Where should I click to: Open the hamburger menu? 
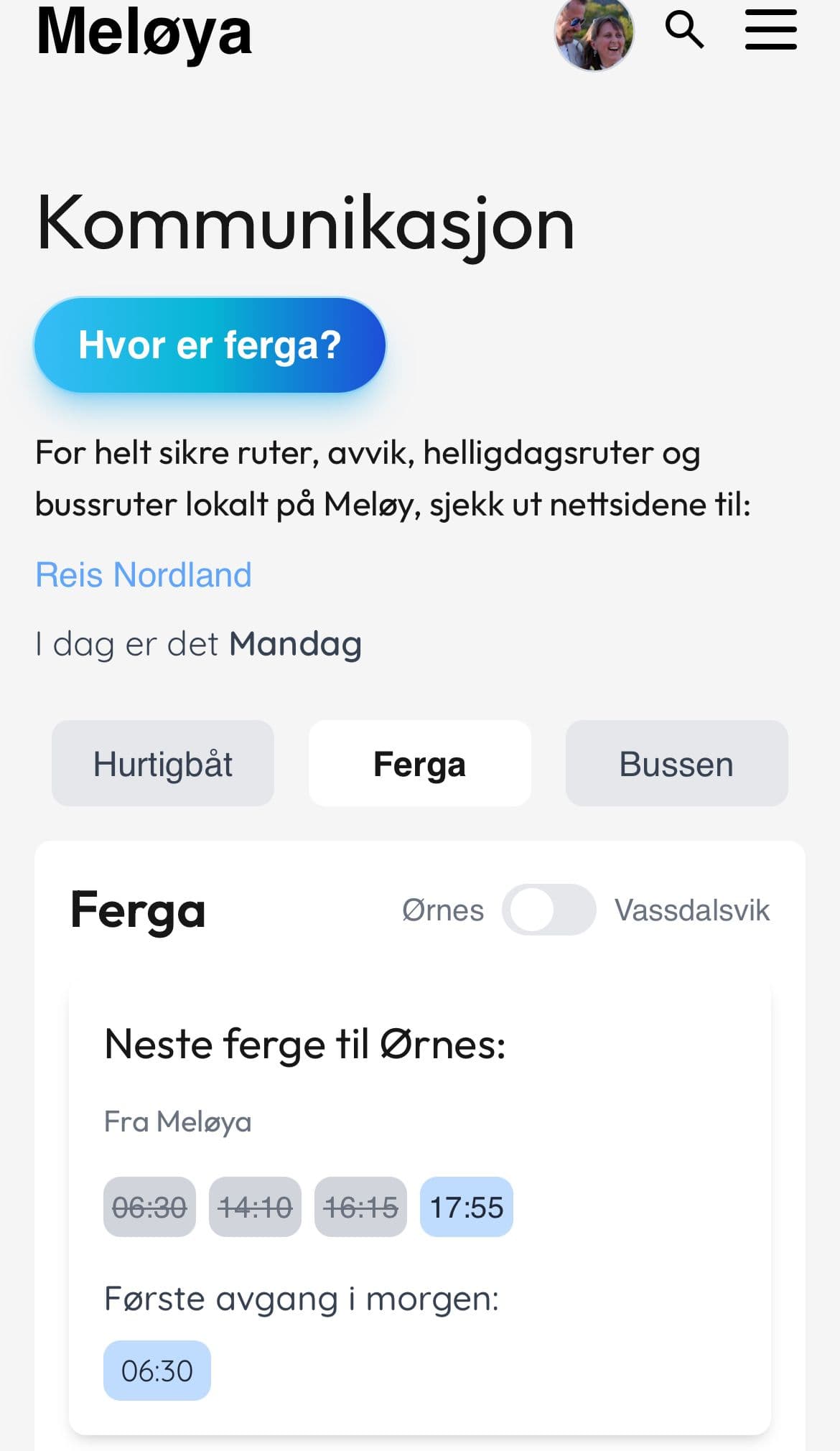[771, 30]
